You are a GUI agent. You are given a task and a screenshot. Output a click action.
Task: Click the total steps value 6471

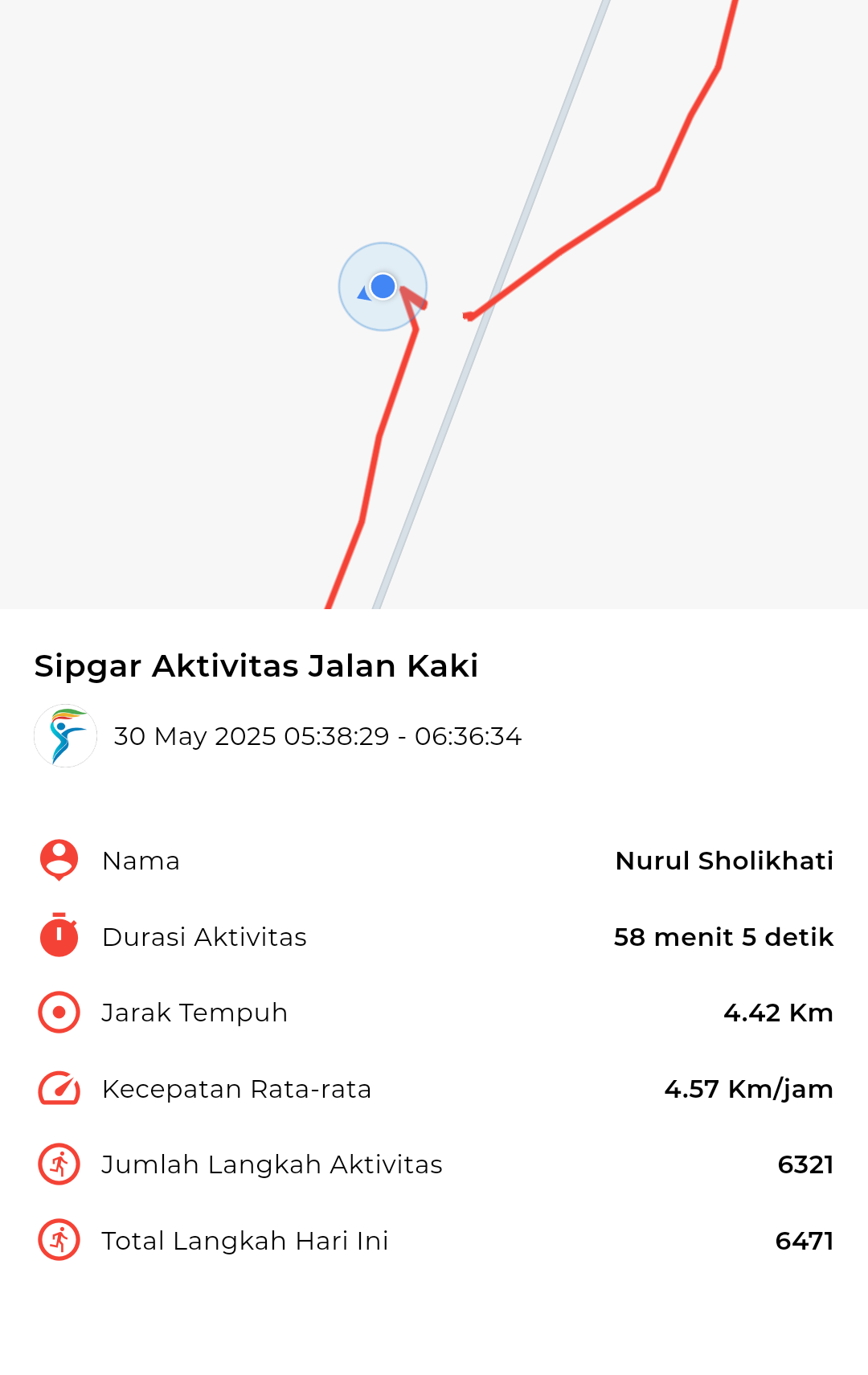click(804, 1240)
